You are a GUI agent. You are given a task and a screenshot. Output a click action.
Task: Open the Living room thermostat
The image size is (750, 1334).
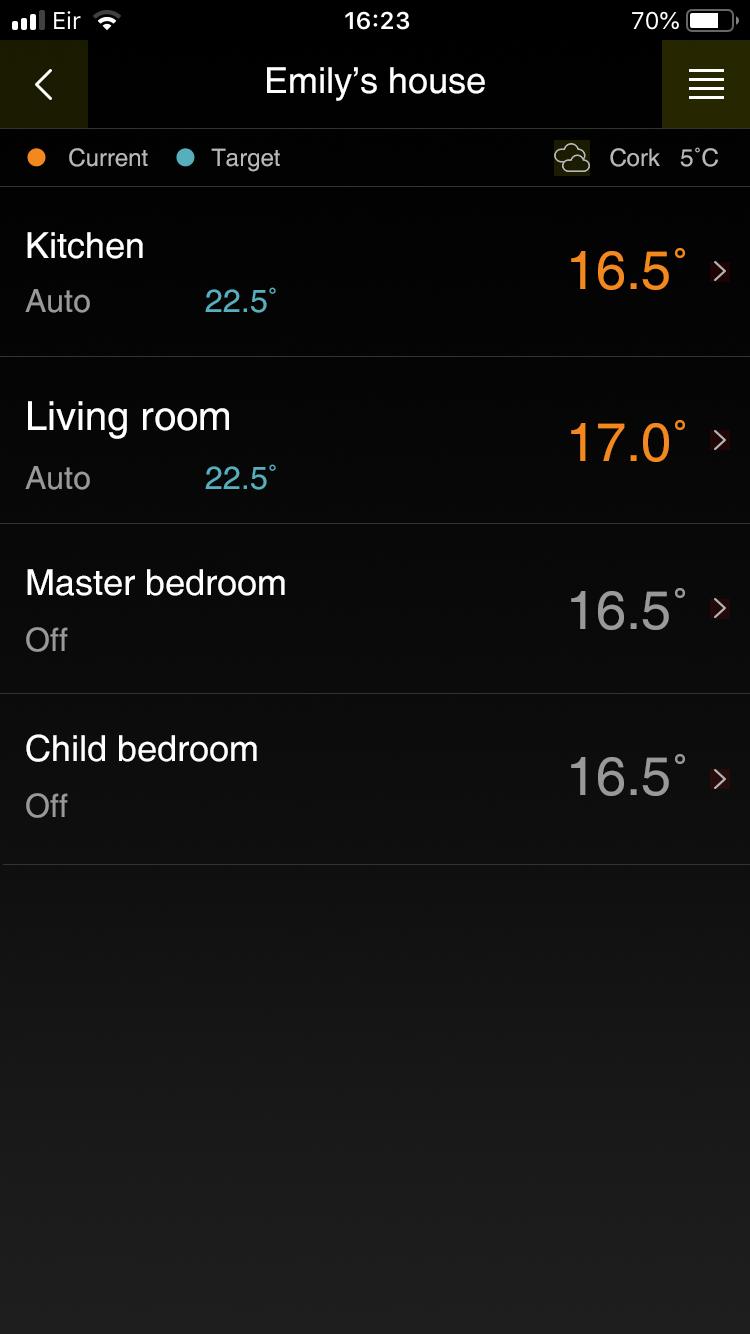(375, 441)
